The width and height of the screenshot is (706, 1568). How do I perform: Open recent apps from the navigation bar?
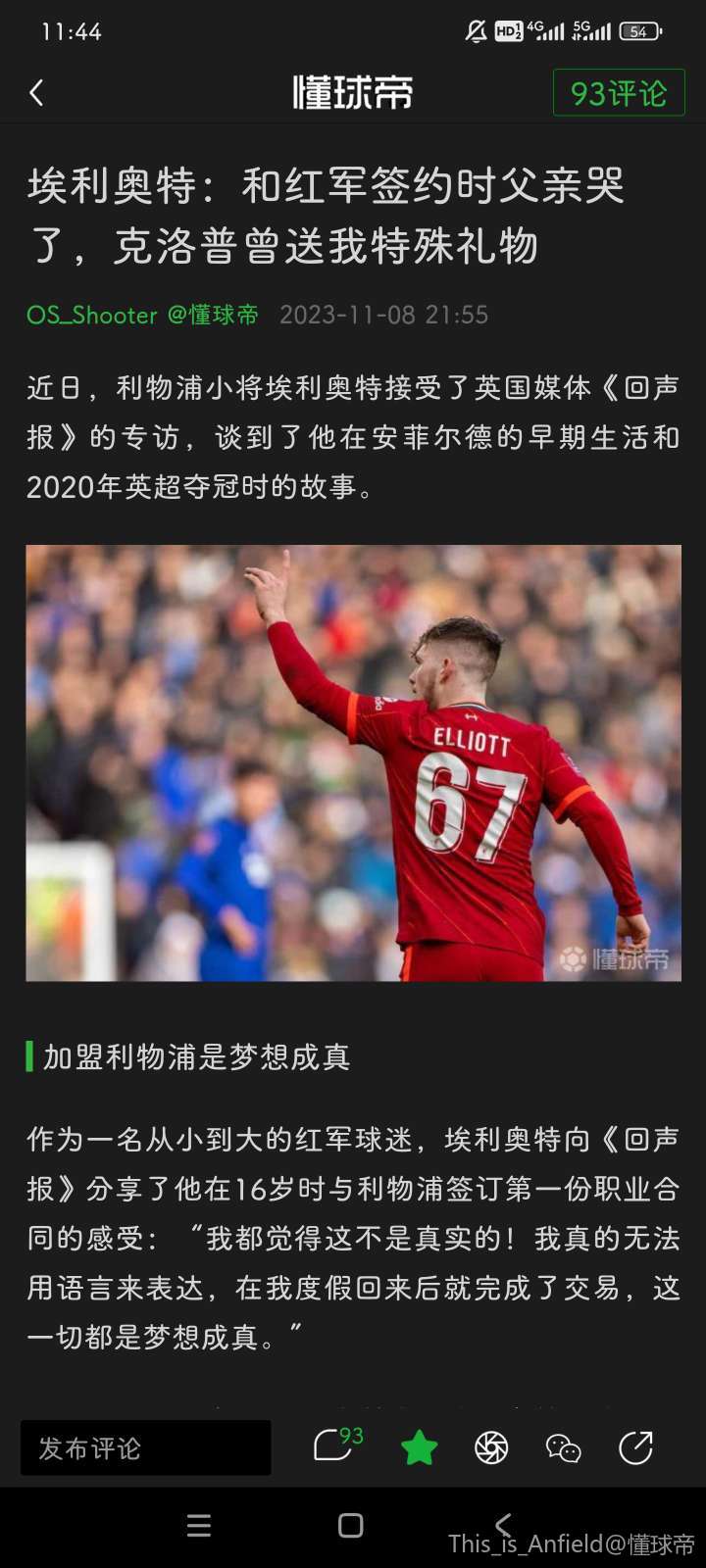tap(199, 1525)
